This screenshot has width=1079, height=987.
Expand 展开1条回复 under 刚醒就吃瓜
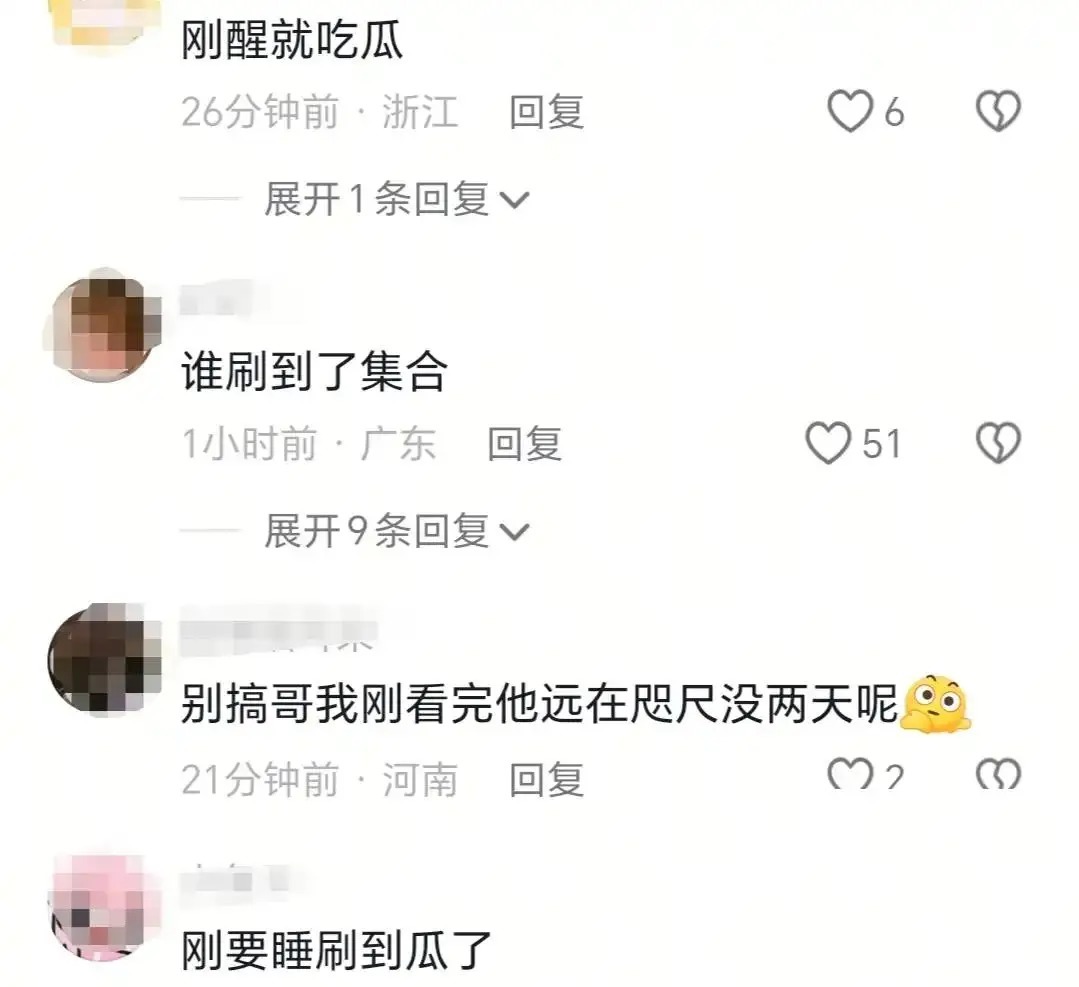(395, 200)
